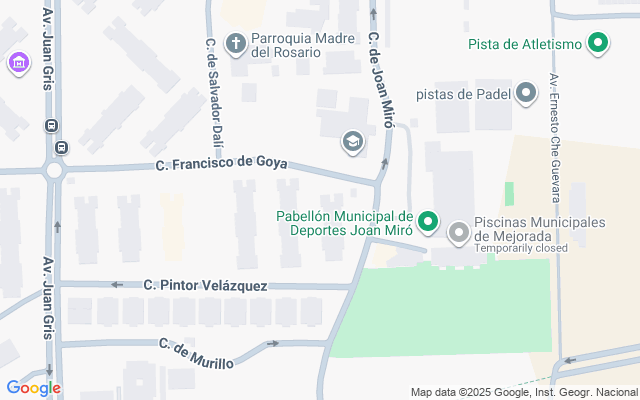View Piscinas Municipales de Mejorada place marker
This screenshot has height=400, width=640.
(459, 233)
